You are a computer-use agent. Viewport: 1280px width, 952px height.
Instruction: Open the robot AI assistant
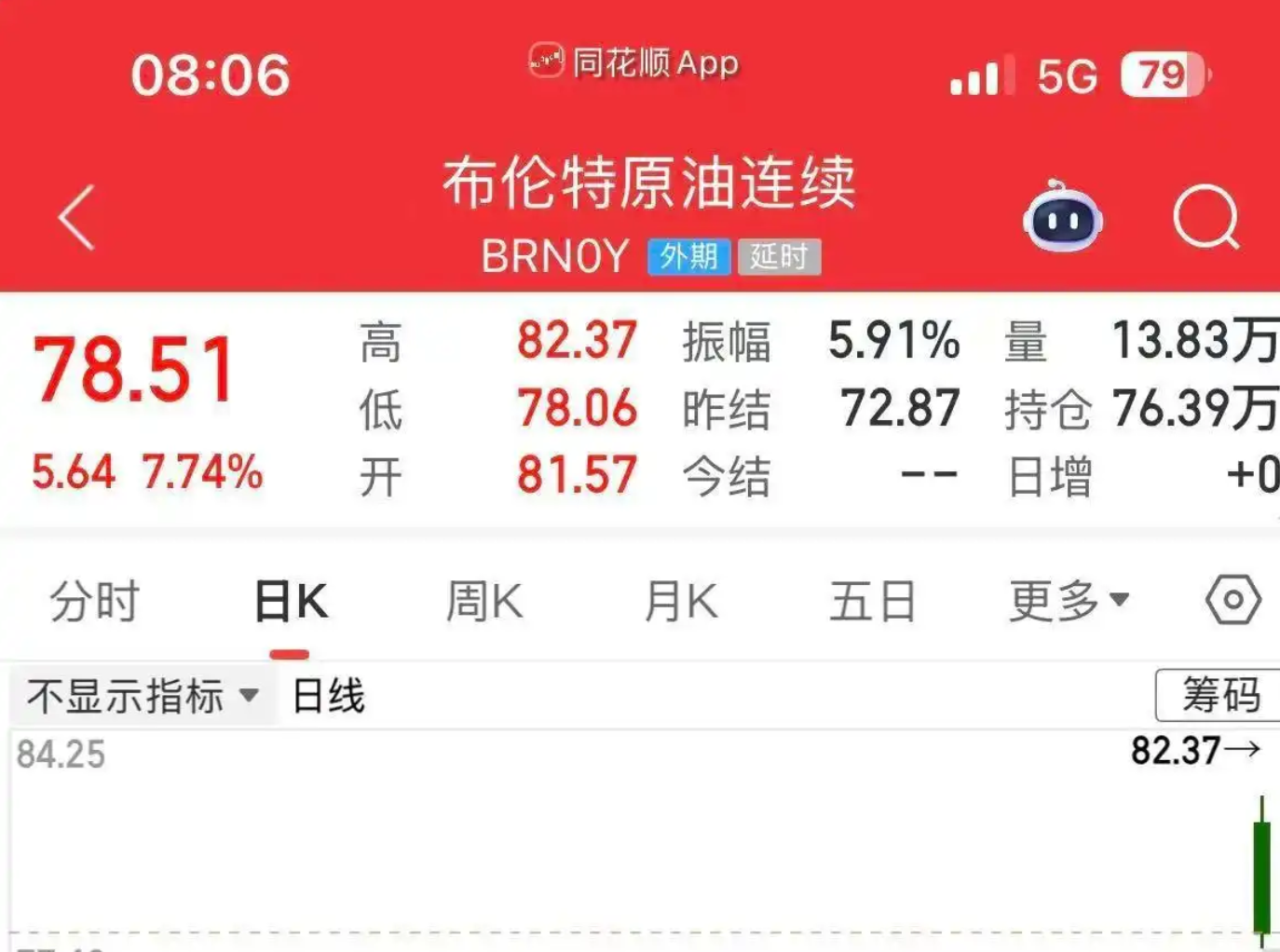point(1062,218)
